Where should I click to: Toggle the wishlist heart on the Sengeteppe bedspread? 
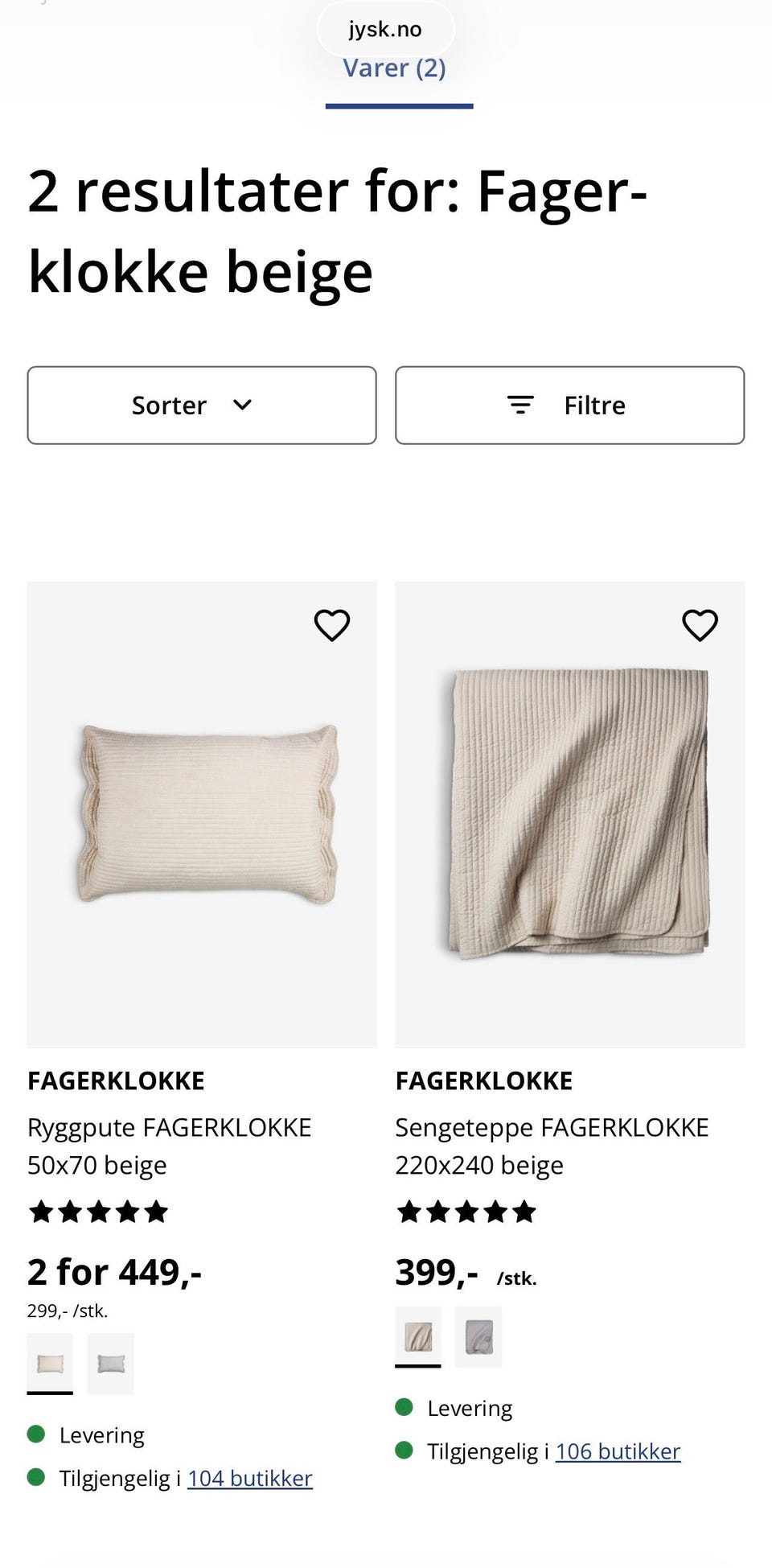coord(700,625)
